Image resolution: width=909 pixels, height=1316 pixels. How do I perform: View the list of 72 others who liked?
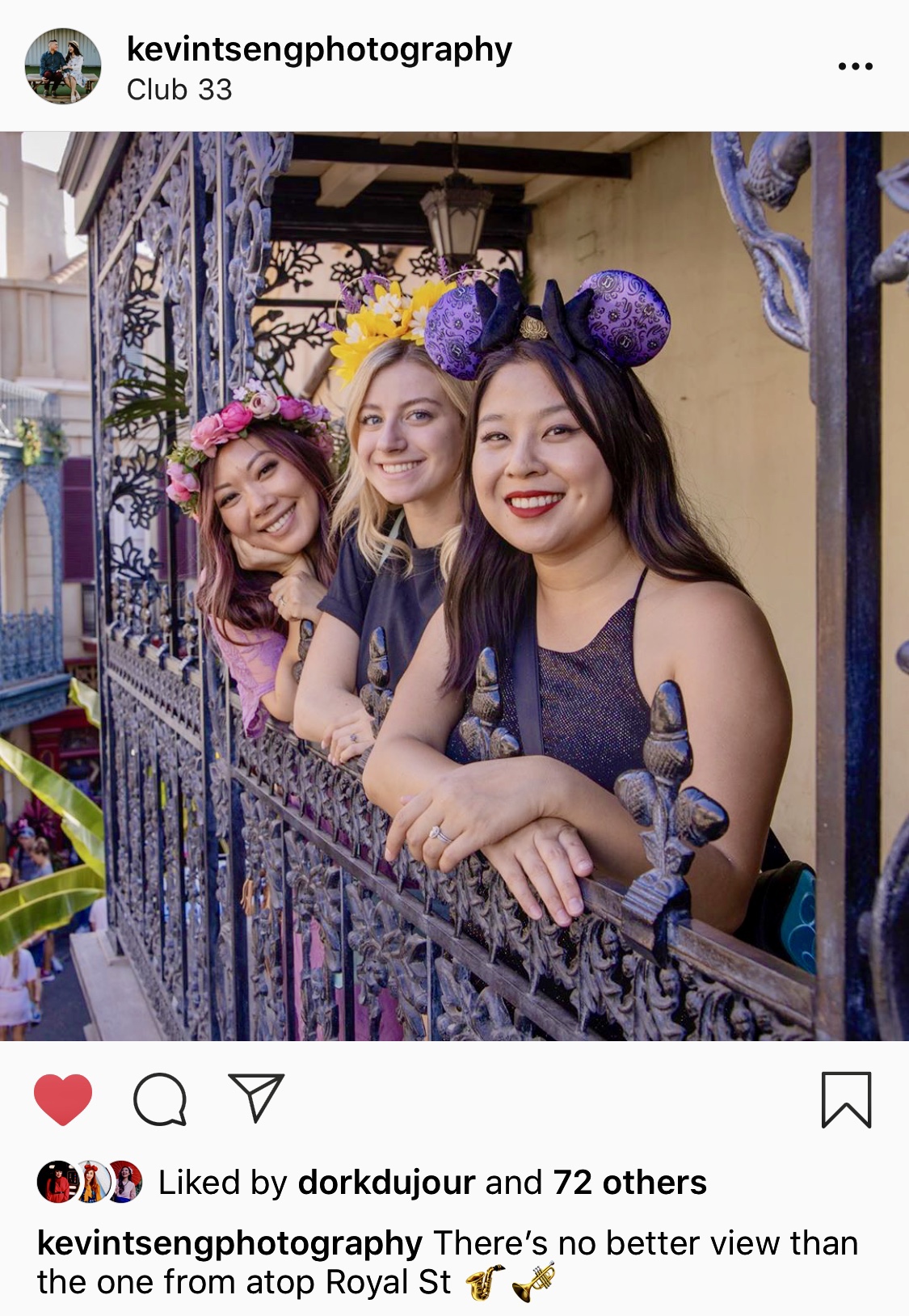(629, 1183)
